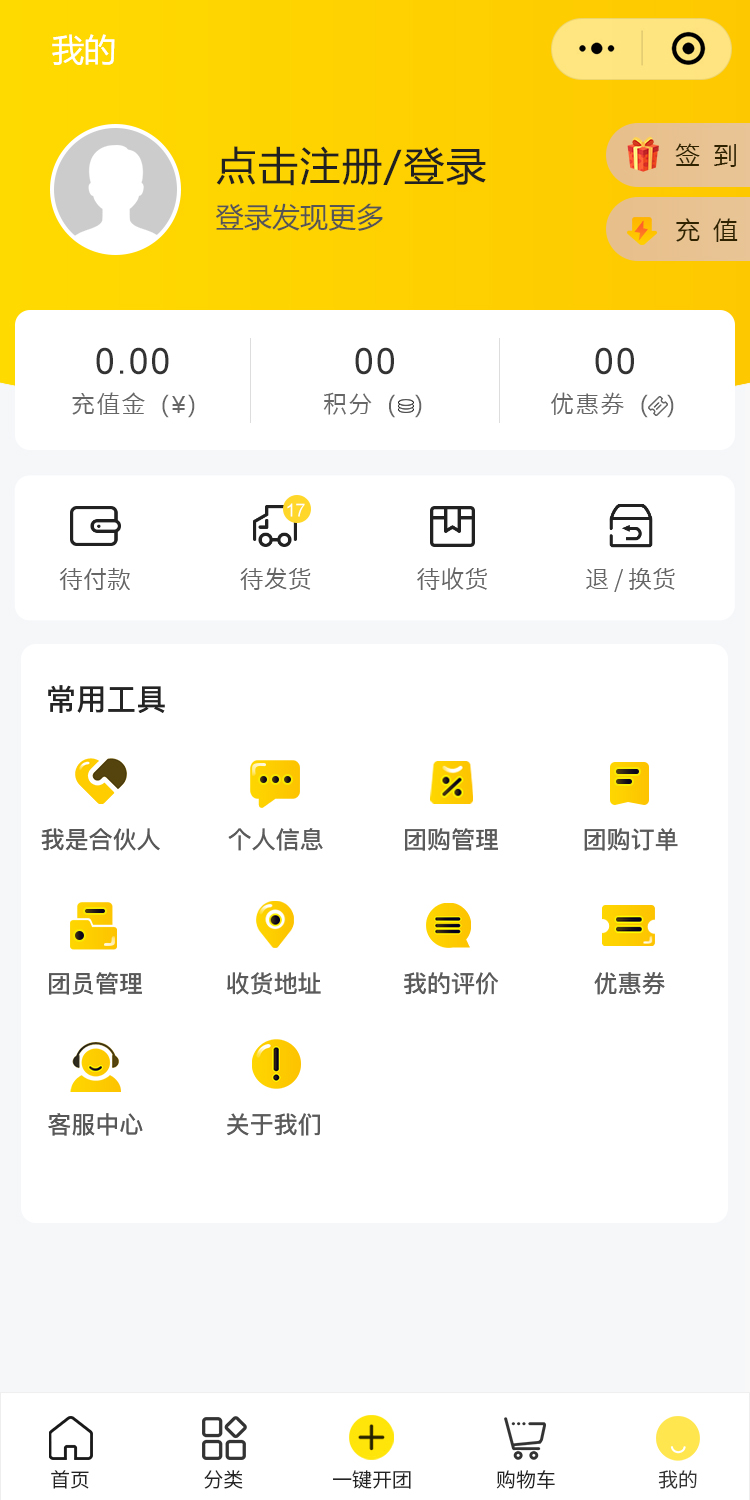View 待发货 orders awaiting shipment

275,547
